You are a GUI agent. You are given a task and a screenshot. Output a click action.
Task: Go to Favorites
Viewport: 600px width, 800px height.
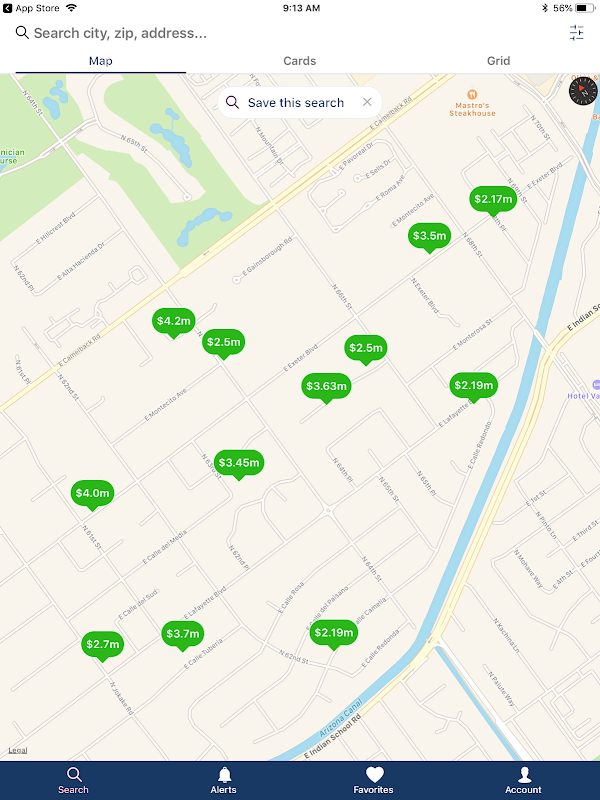click(373, 781)
